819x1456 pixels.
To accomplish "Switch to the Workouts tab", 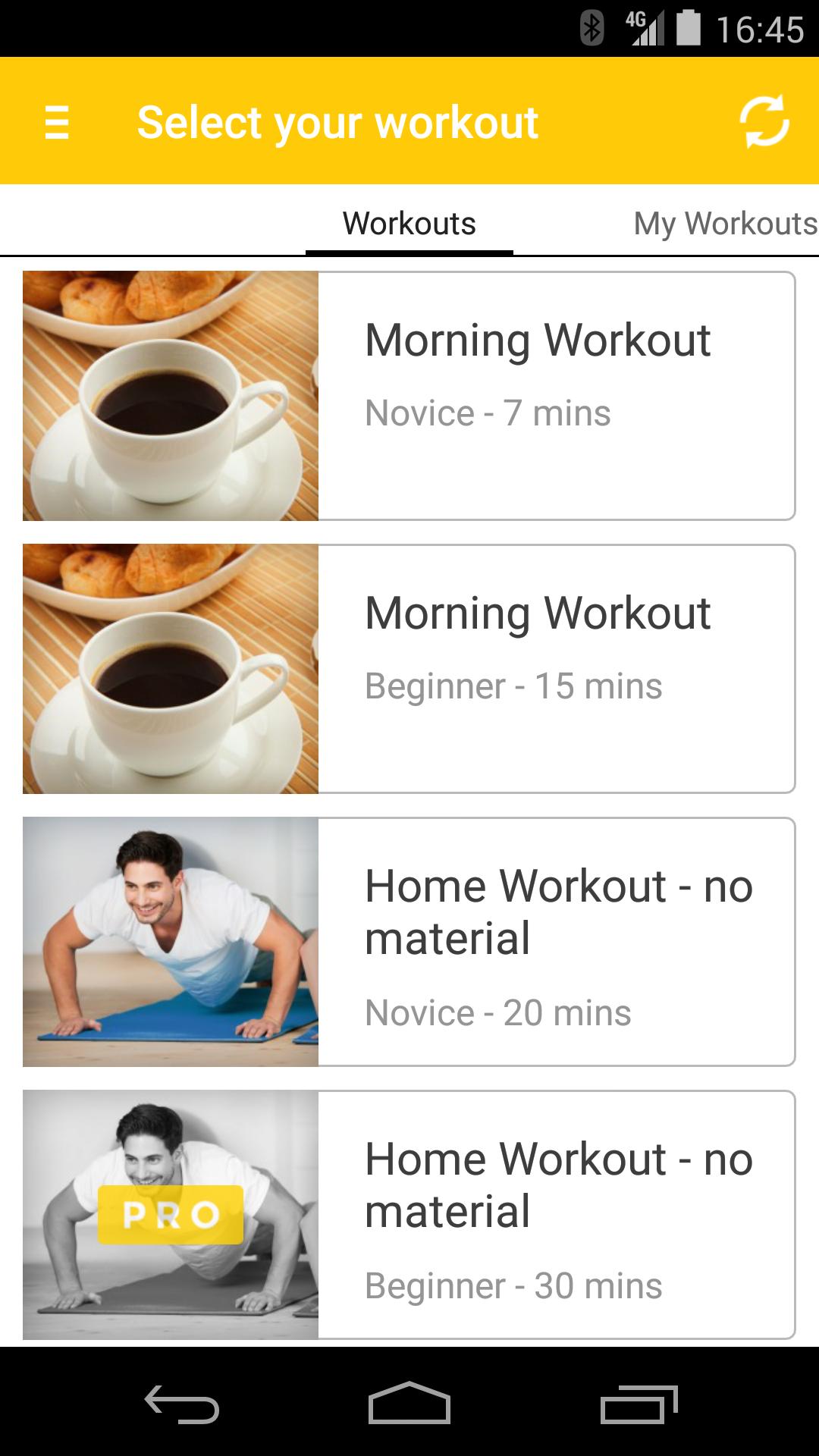I will pos(408,222).
